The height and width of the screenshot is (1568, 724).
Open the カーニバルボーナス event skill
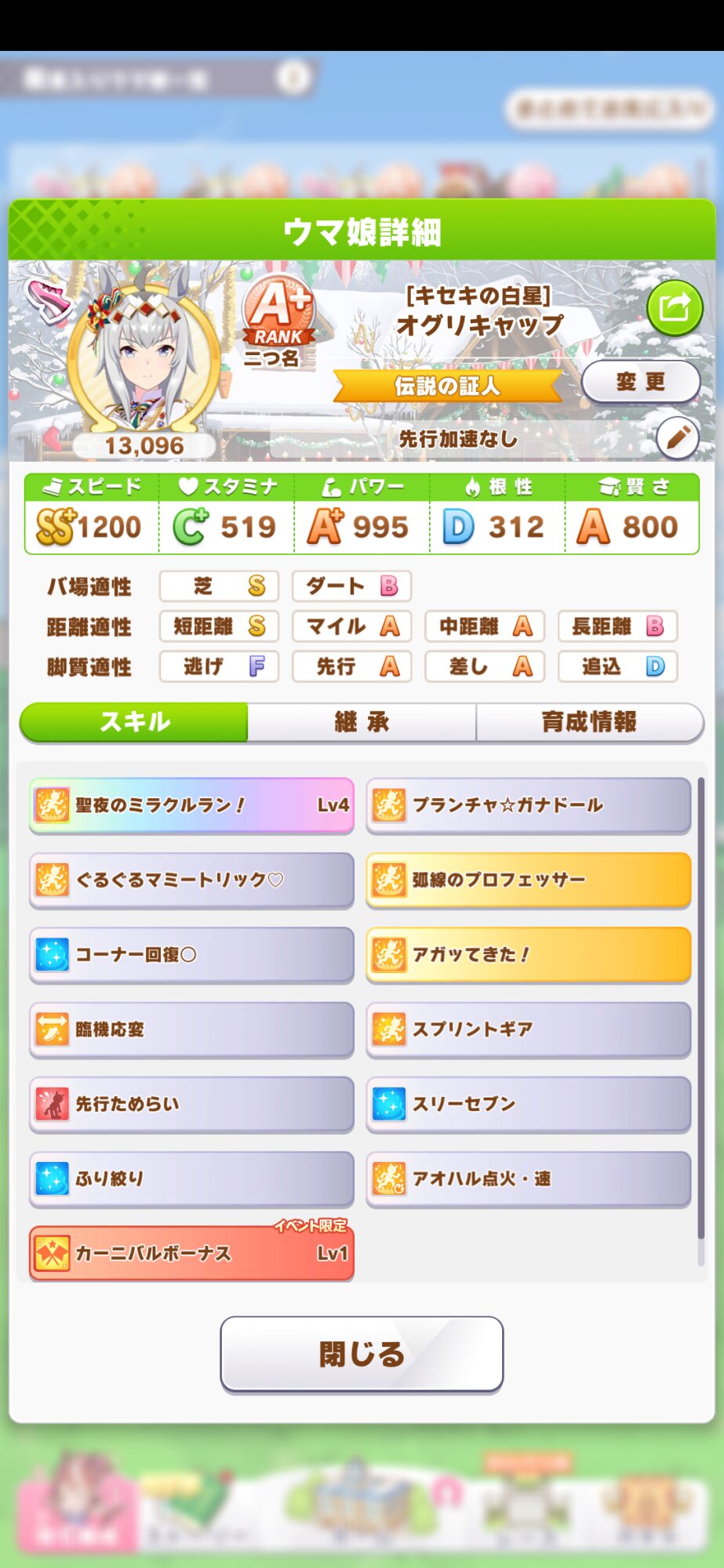click(x=191, y=1254)
